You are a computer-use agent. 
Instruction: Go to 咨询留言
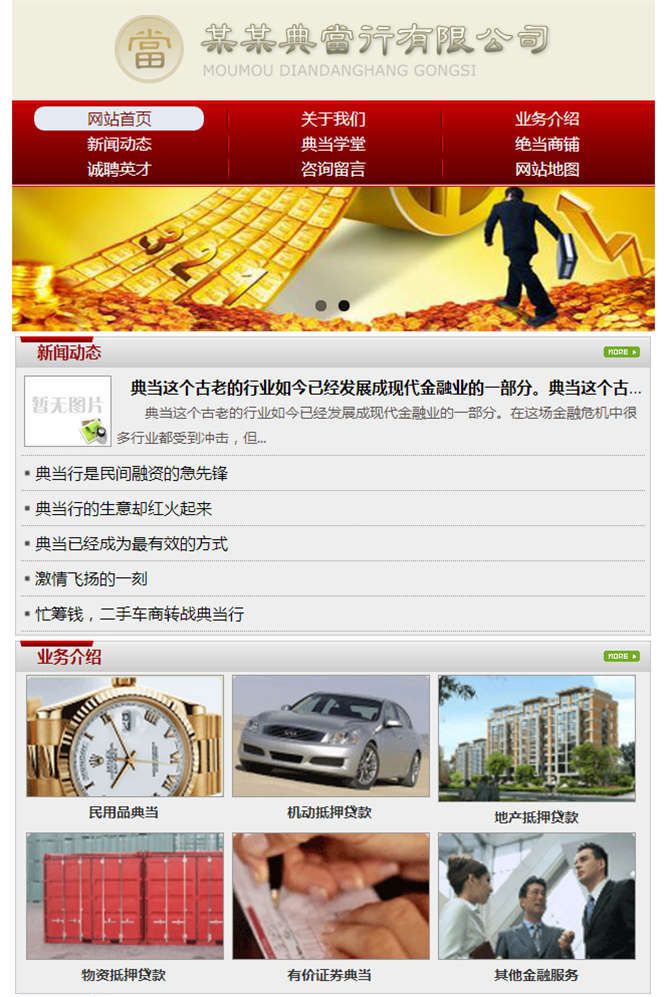[333, 169]
